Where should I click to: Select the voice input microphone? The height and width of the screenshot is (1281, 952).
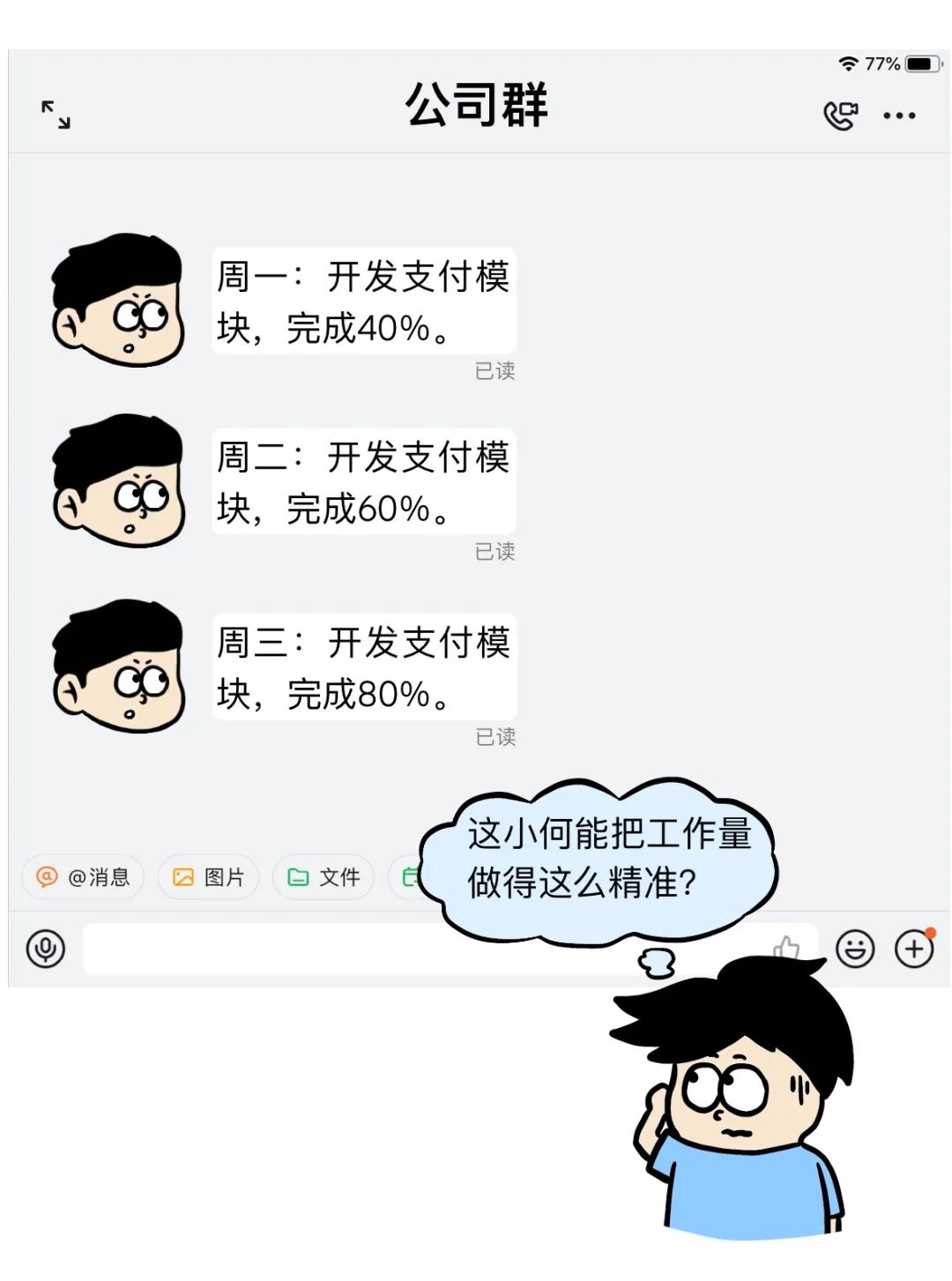pyautogui.click(x=46, y=949)
